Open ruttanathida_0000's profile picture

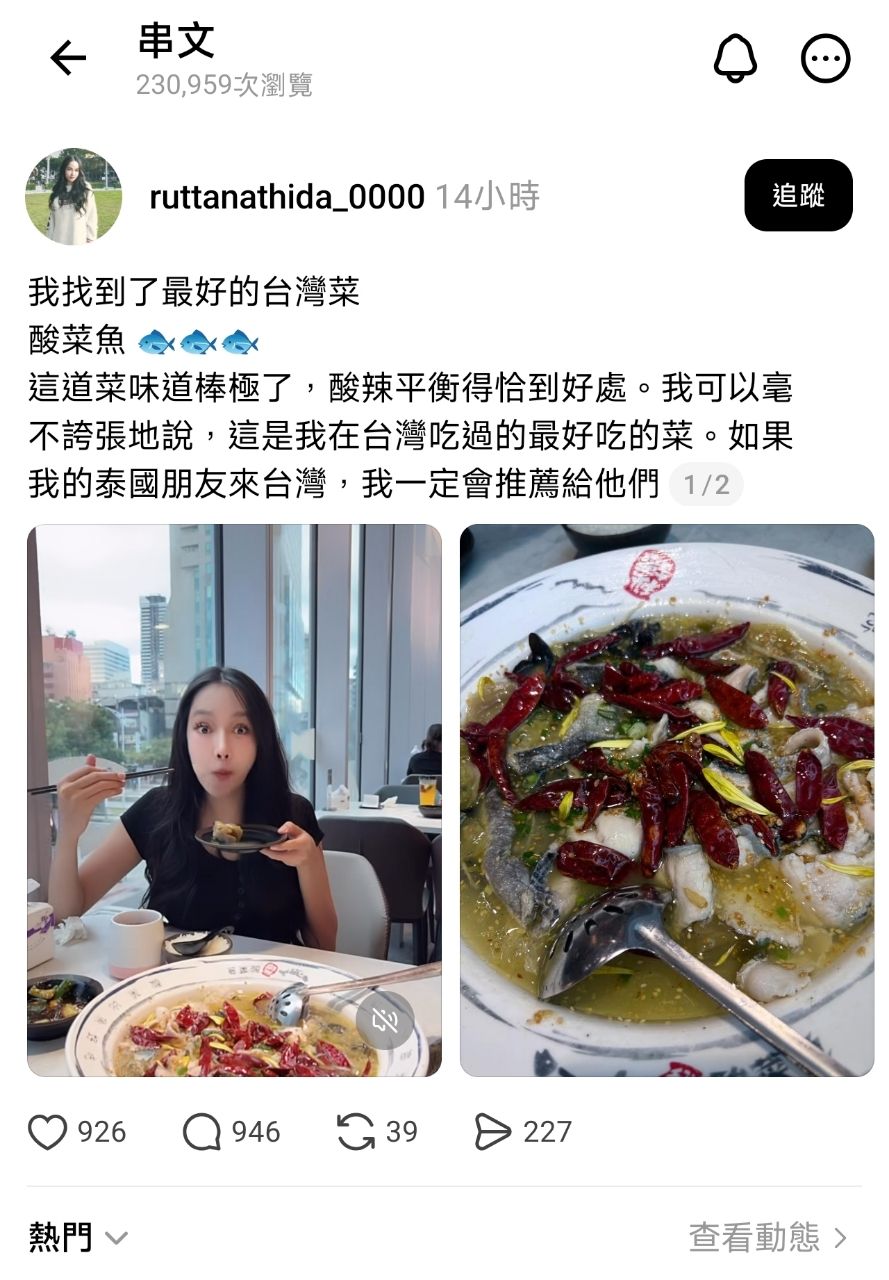(x=74, y=197)
